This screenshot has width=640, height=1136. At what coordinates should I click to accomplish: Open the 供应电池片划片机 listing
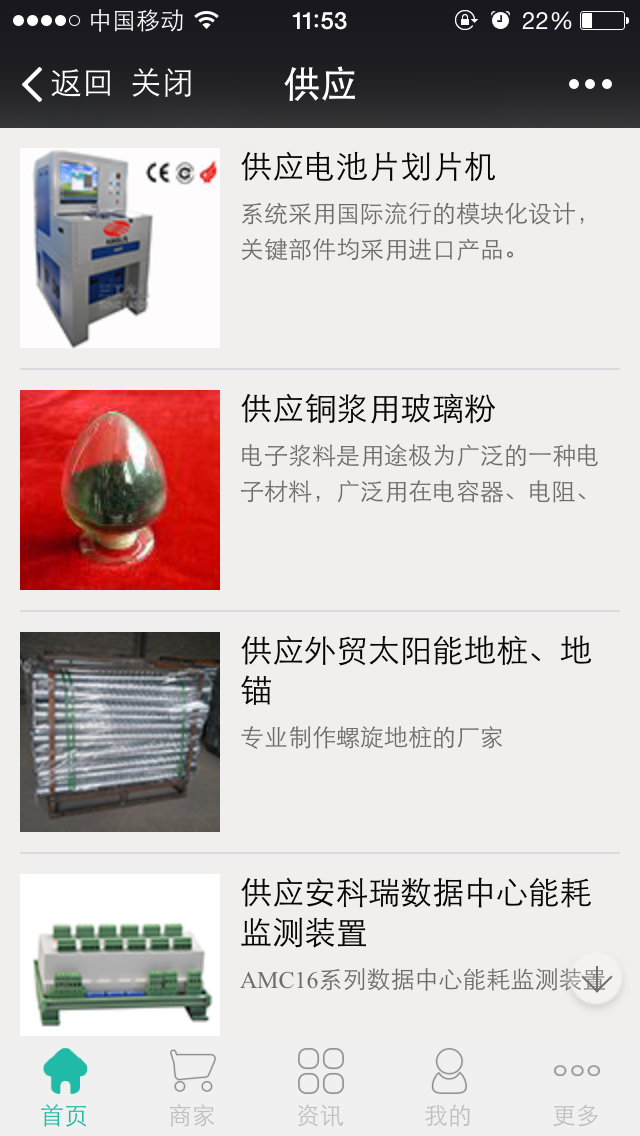click(x=368, y=168)
